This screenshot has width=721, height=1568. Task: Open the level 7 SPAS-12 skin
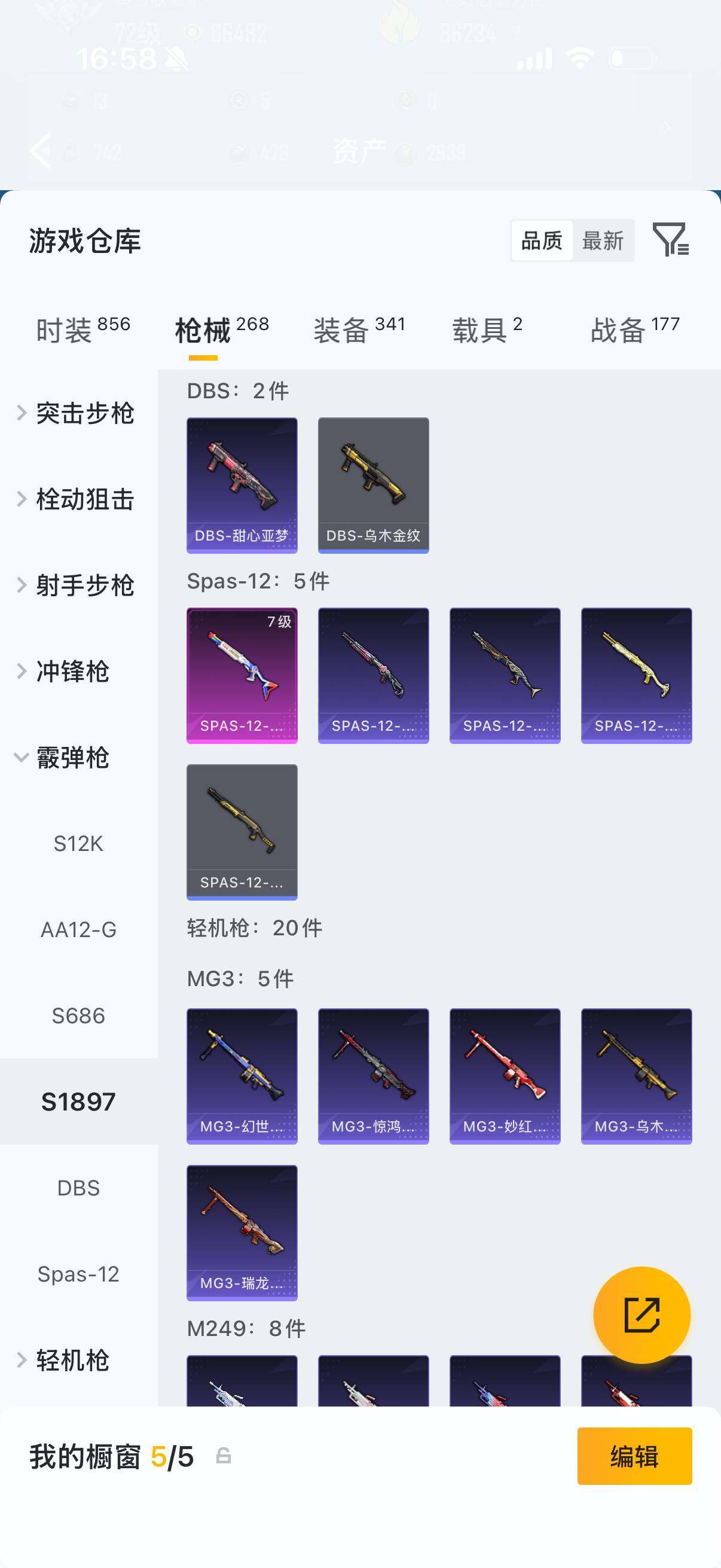242,675
